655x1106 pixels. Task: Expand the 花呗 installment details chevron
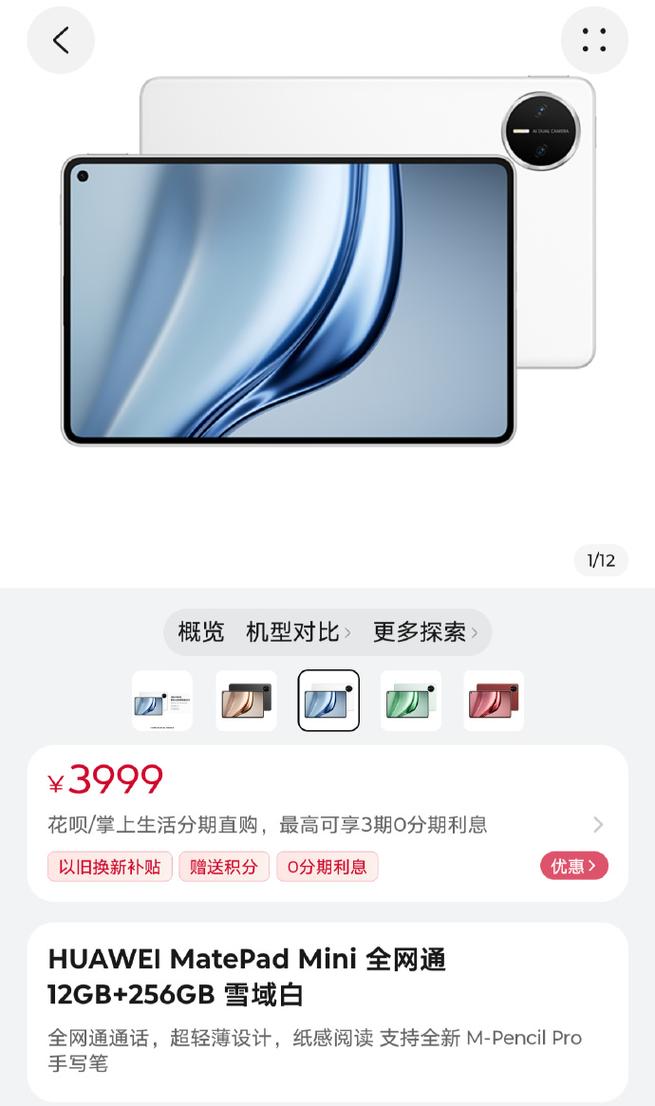pyautogui.click(x=598, y=824)
